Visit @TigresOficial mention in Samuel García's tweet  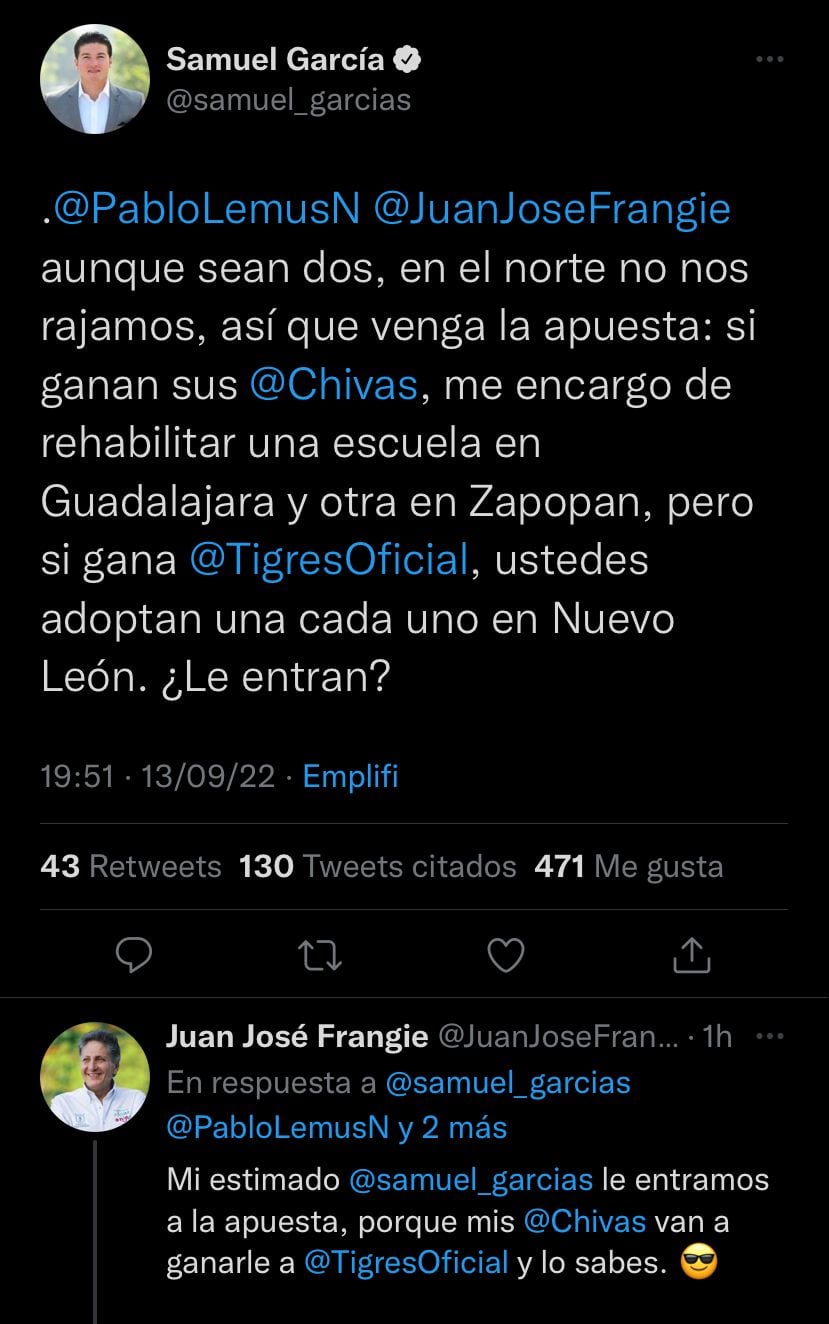point(328,560)
